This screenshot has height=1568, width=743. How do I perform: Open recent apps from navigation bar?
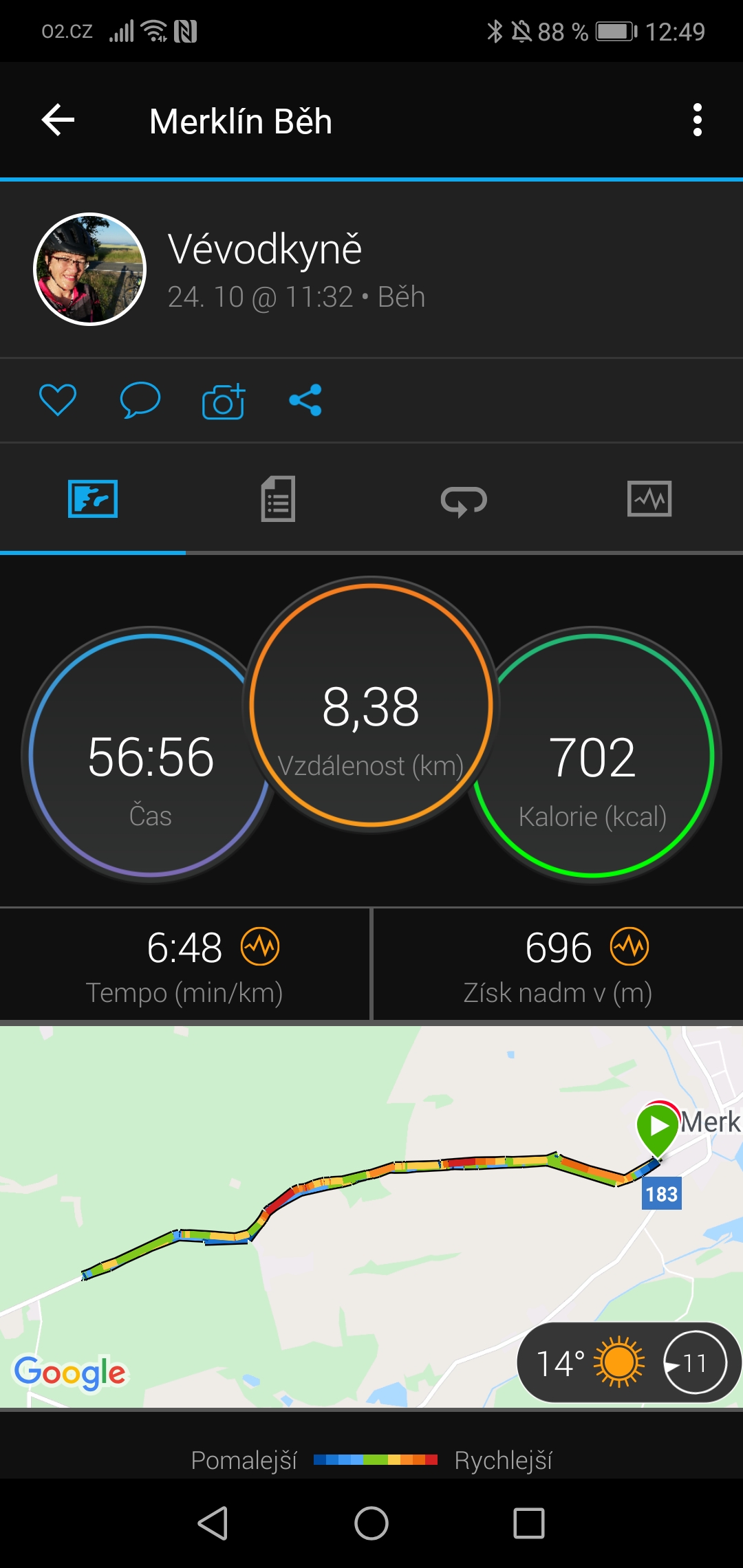(x=529, y=1523)
